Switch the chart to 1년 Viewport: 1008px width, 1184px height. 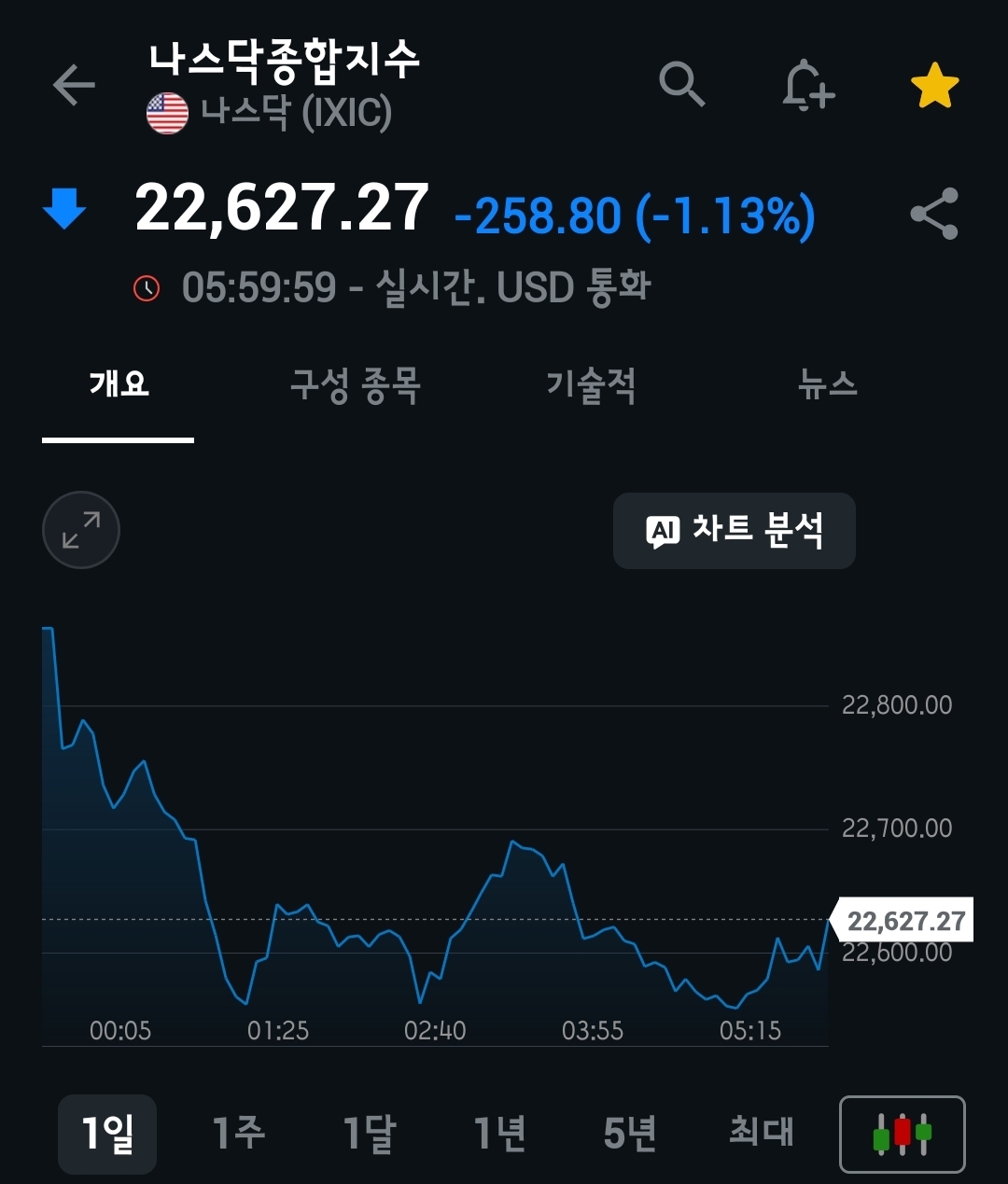[x=499, y=1134]
